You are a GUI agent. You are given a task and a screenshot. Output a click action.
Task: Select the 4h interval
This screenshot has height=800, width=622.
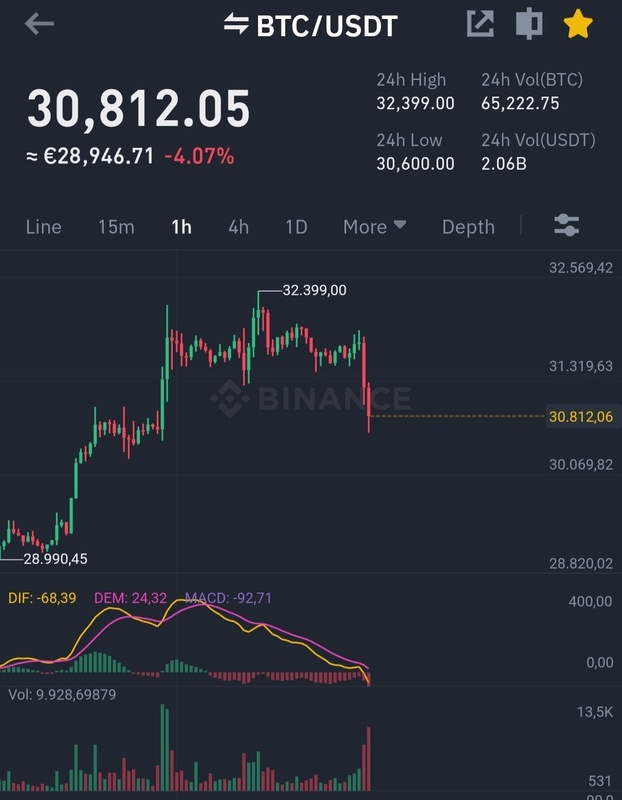coord(238,227)
